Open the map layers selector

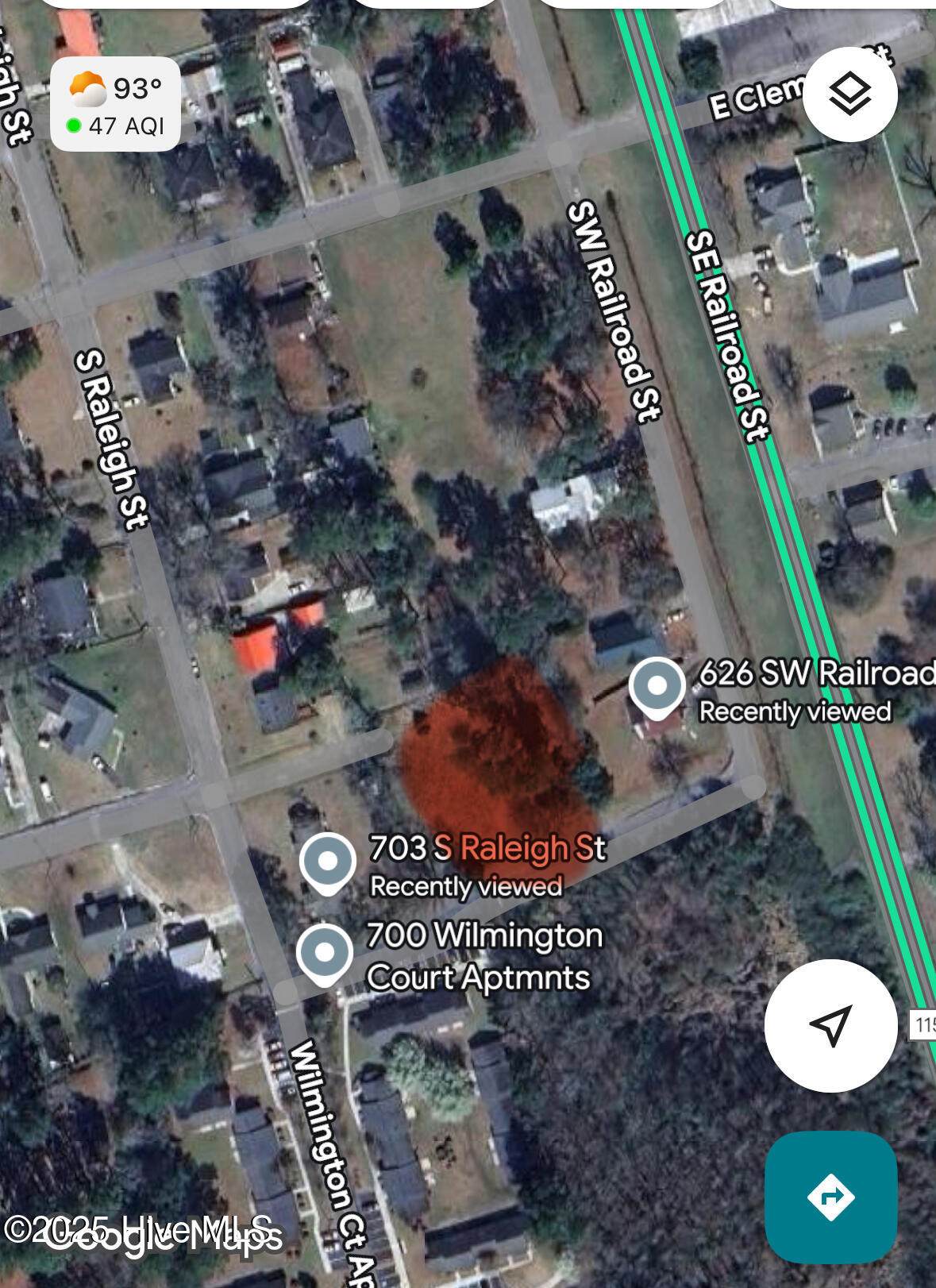click(x=849, y=94)
